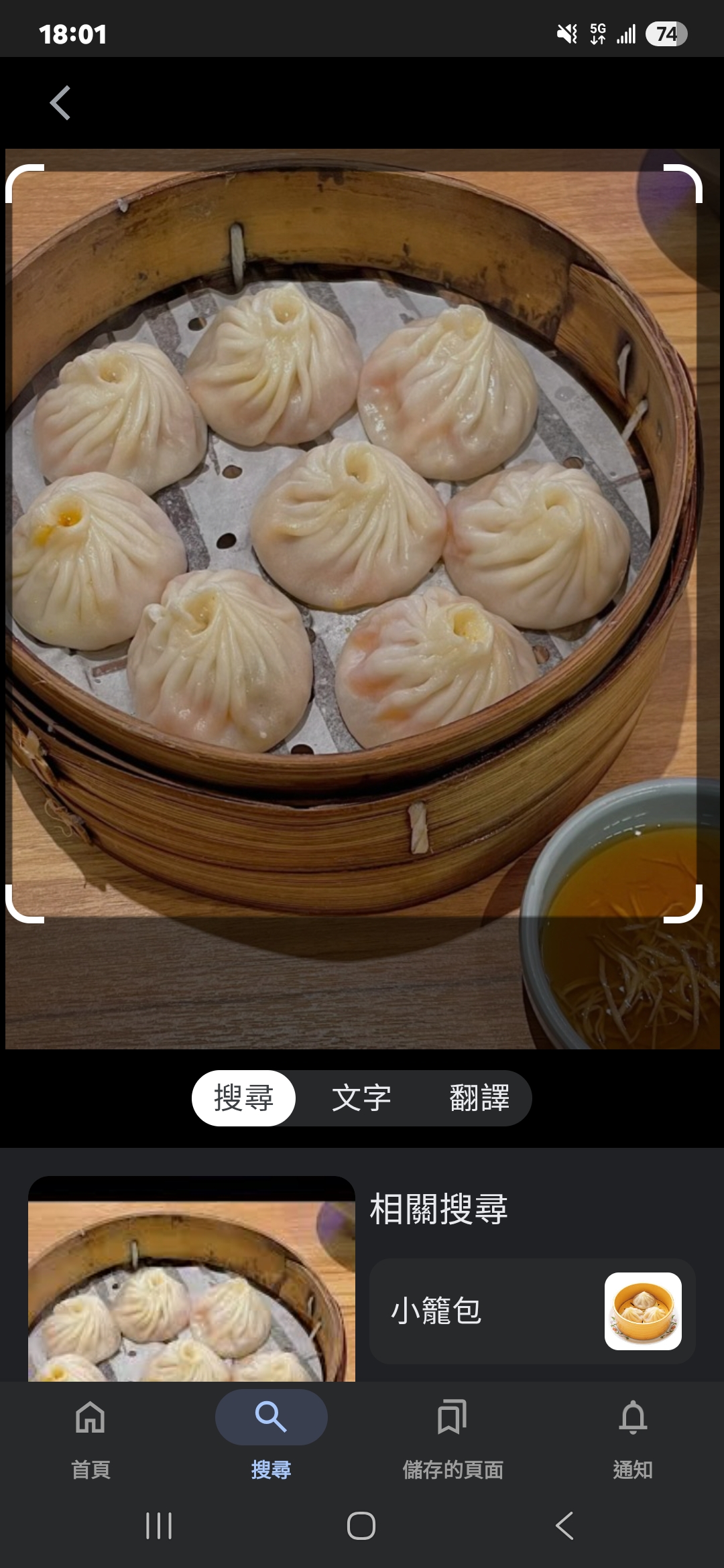
Task: Switch to the 文字 mode
Action: (361, 1098)
